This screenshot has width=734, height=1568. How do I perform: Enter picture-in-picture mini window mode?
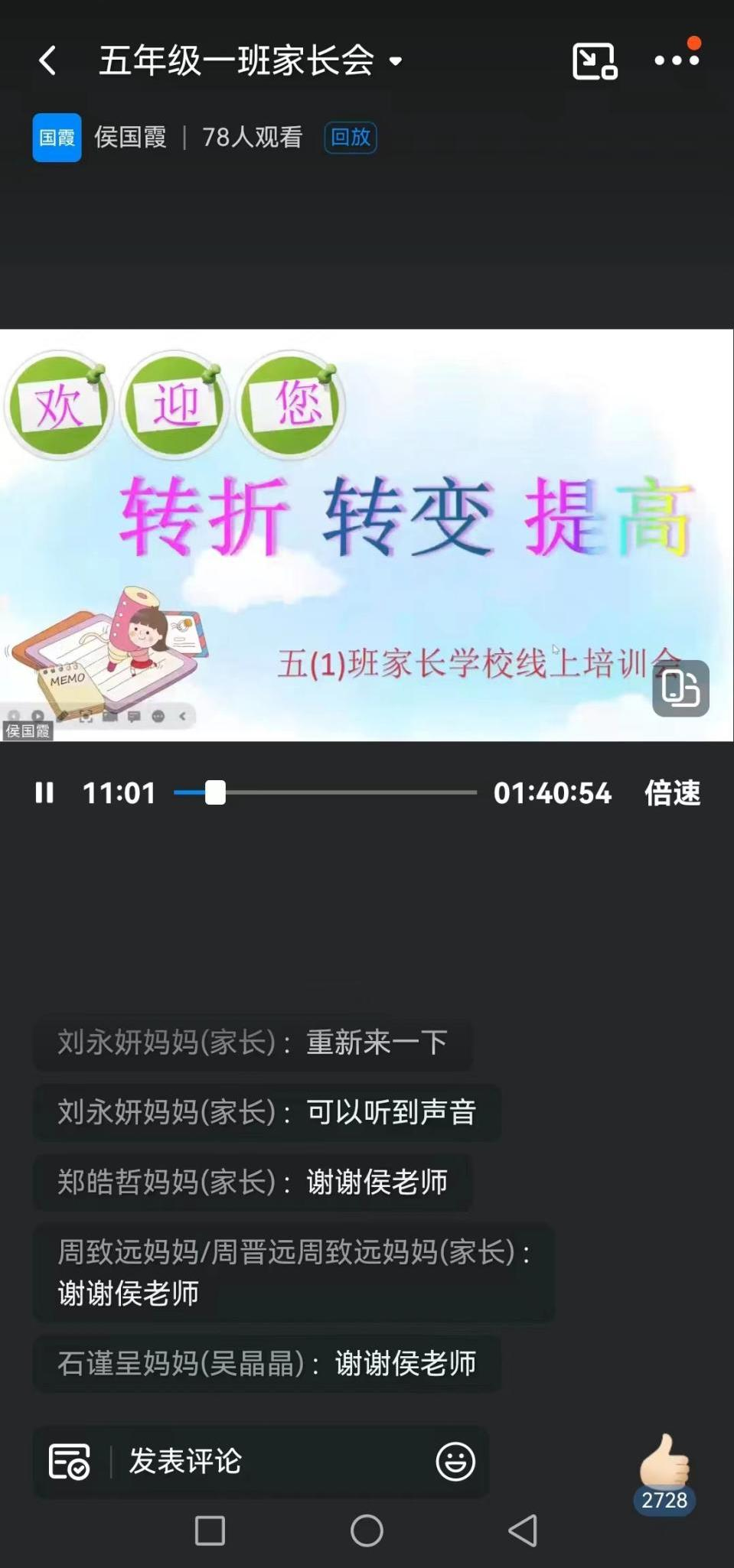pyautogui.click(x=594, y=61)
